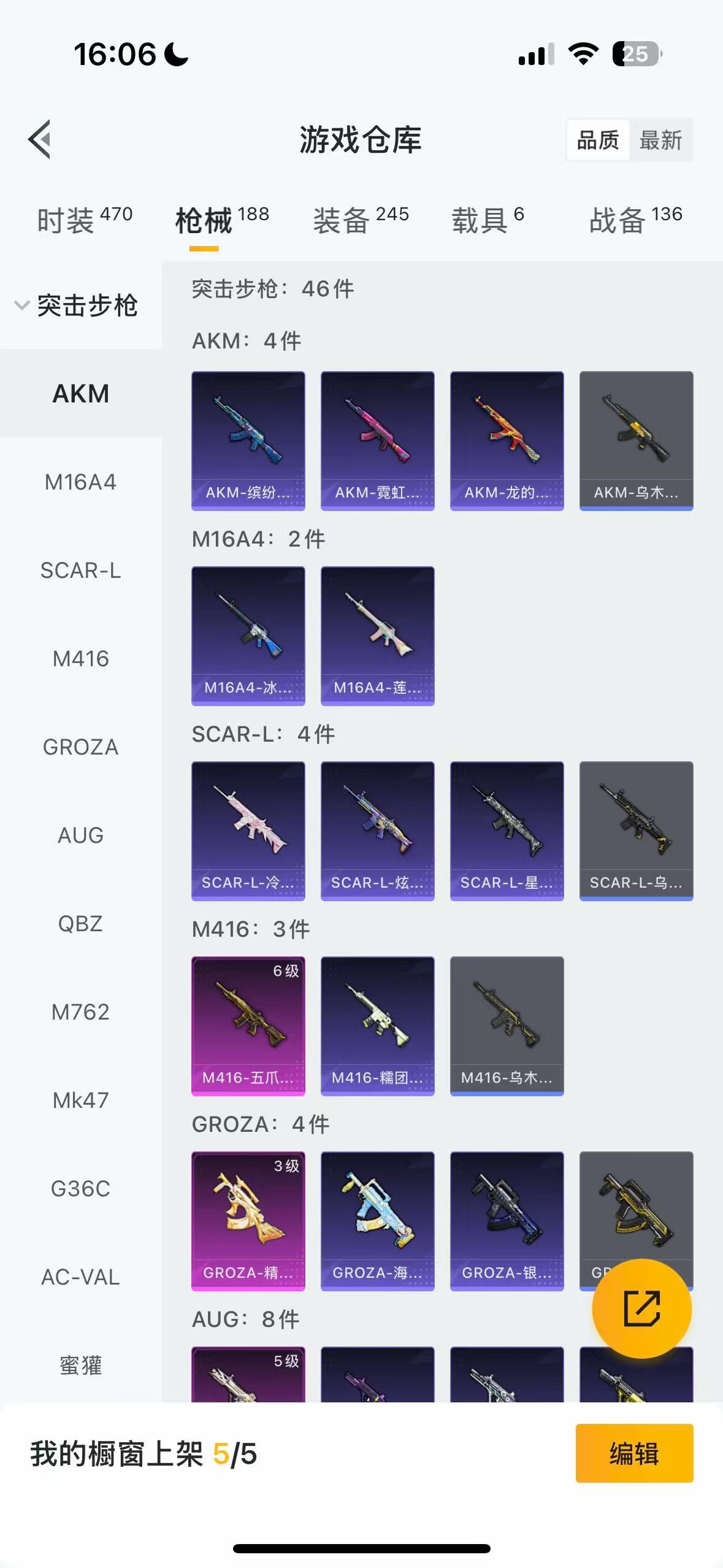Tap the 编辑 button

point(634,1453)
